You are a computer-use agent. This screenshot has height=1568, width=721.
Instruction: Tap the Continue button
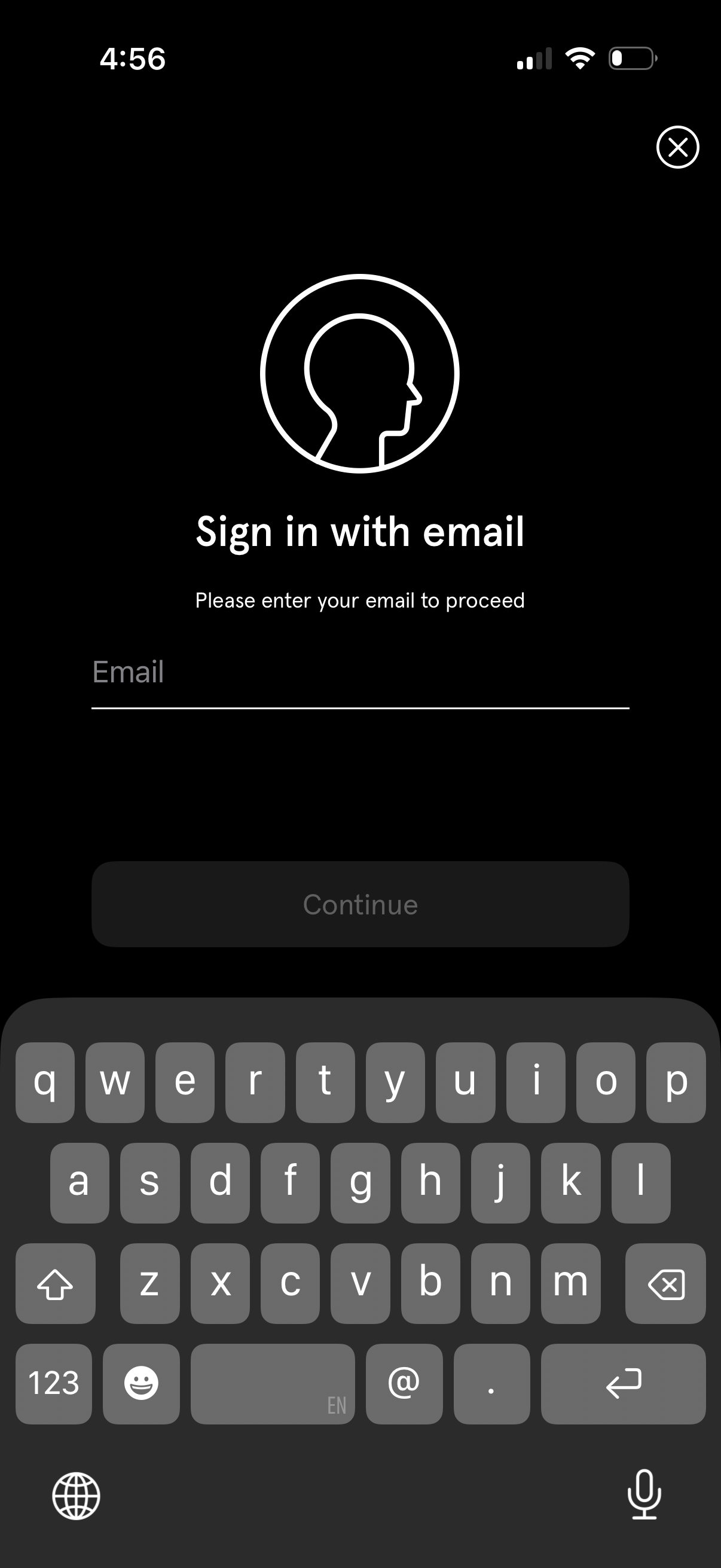pos(360,905)
